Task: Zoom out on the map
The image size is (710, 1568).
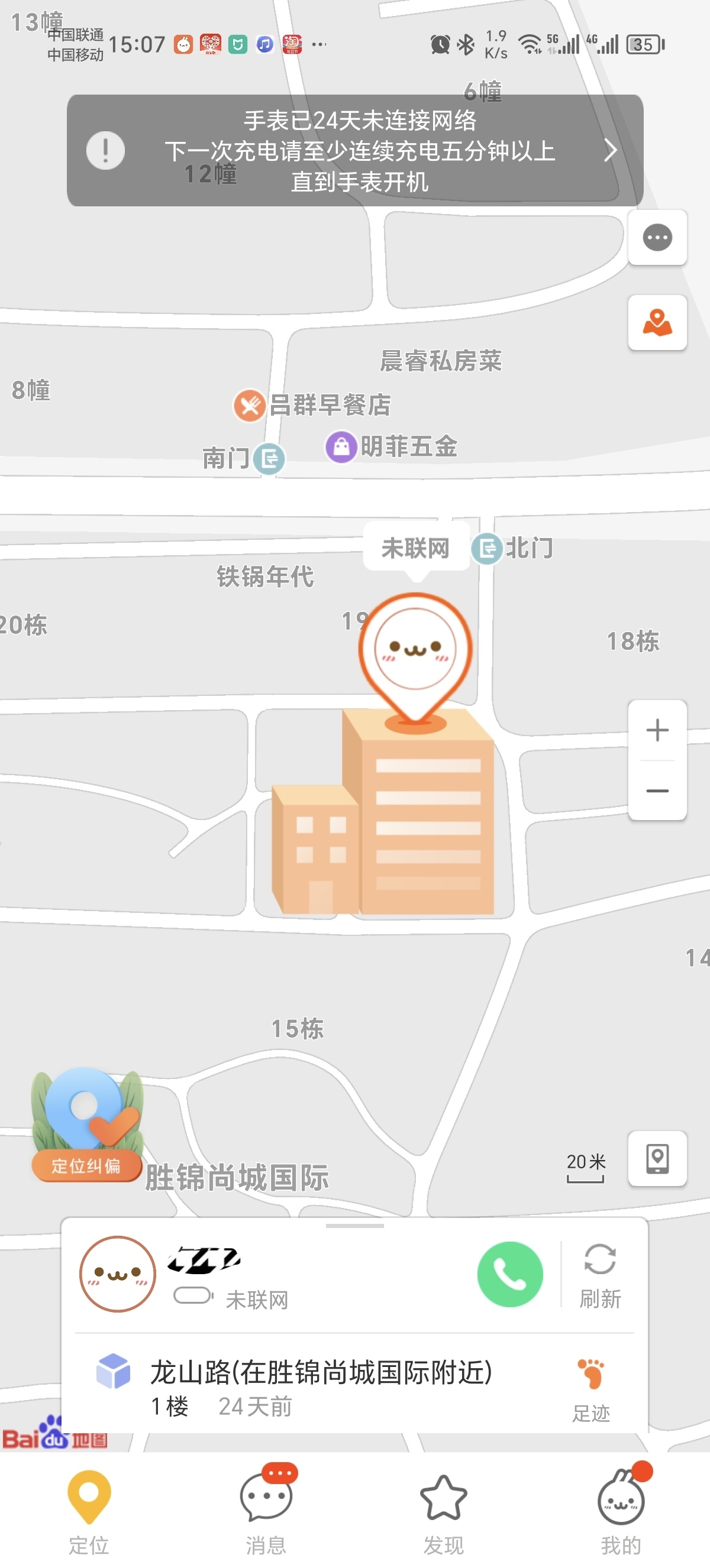Action: pyautogui.click(x=657, y=791)
